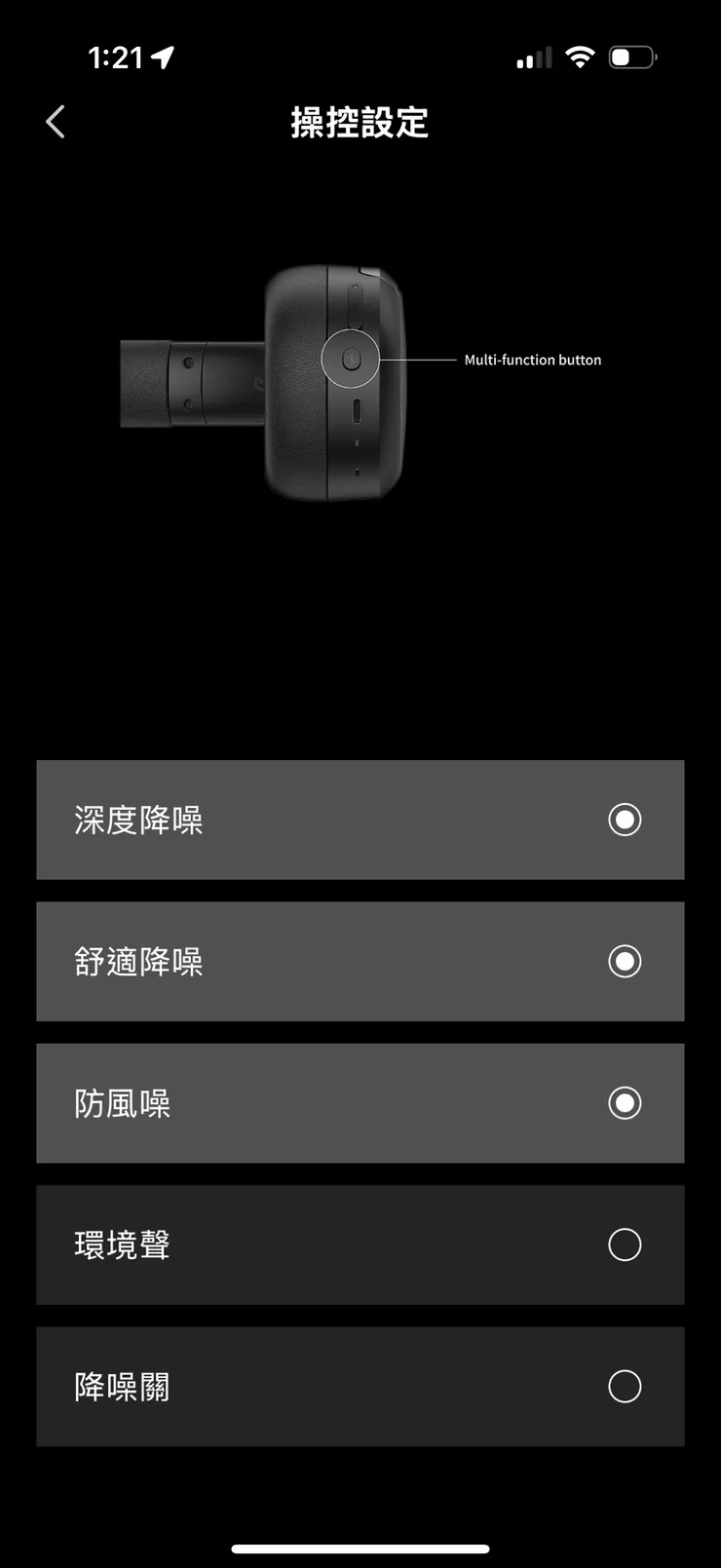Tap the back chevron to leave 操控設定
721x1568 pixels.
55,121
